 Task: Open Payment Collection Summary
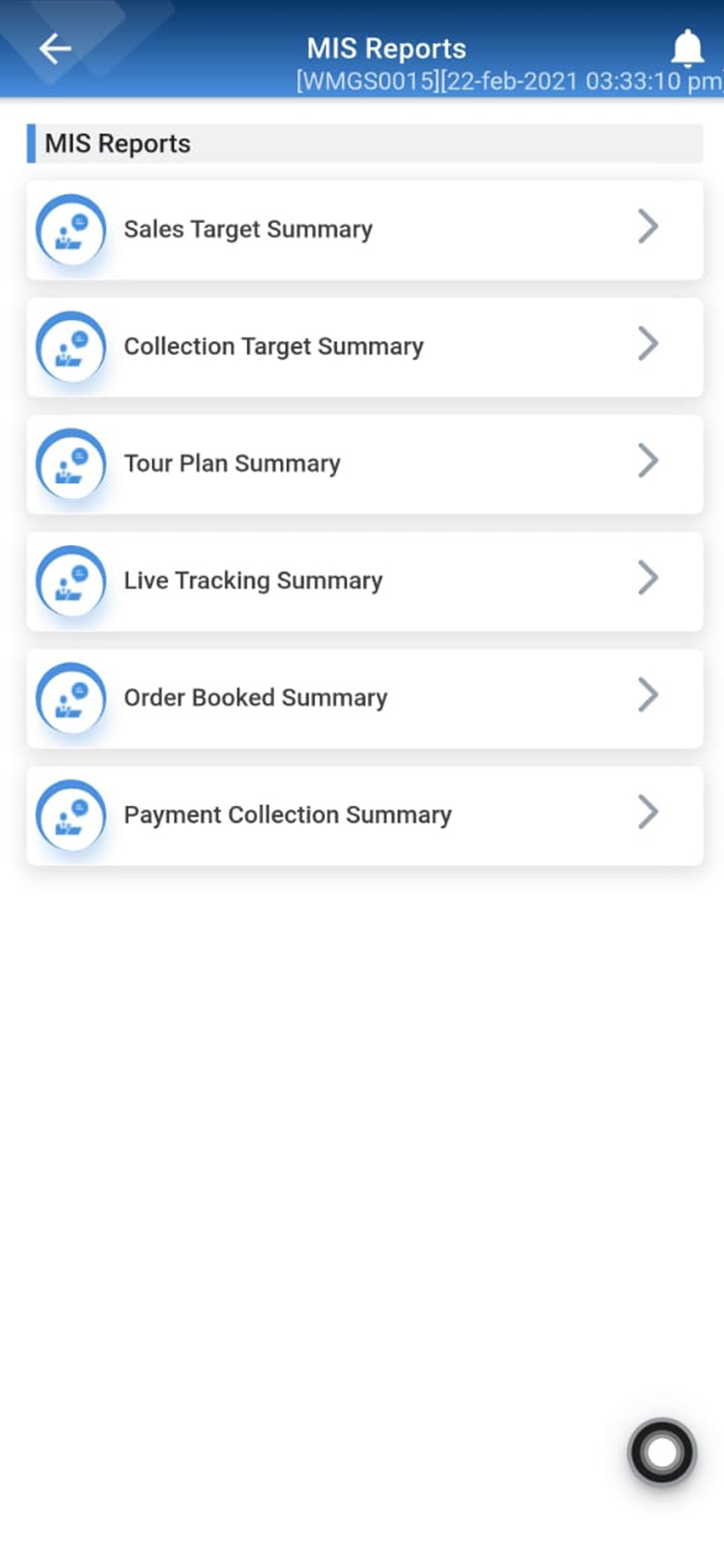tap(364, 815)
